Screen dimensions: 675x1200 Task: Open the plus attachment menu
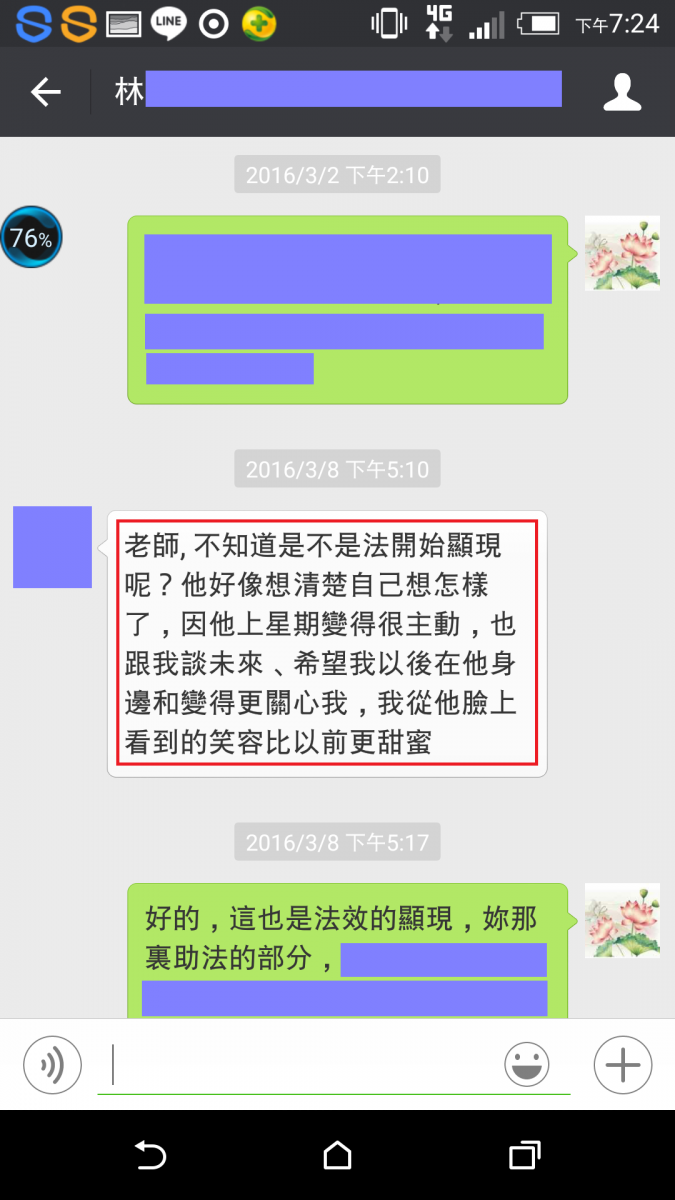tap(622, 1064)
